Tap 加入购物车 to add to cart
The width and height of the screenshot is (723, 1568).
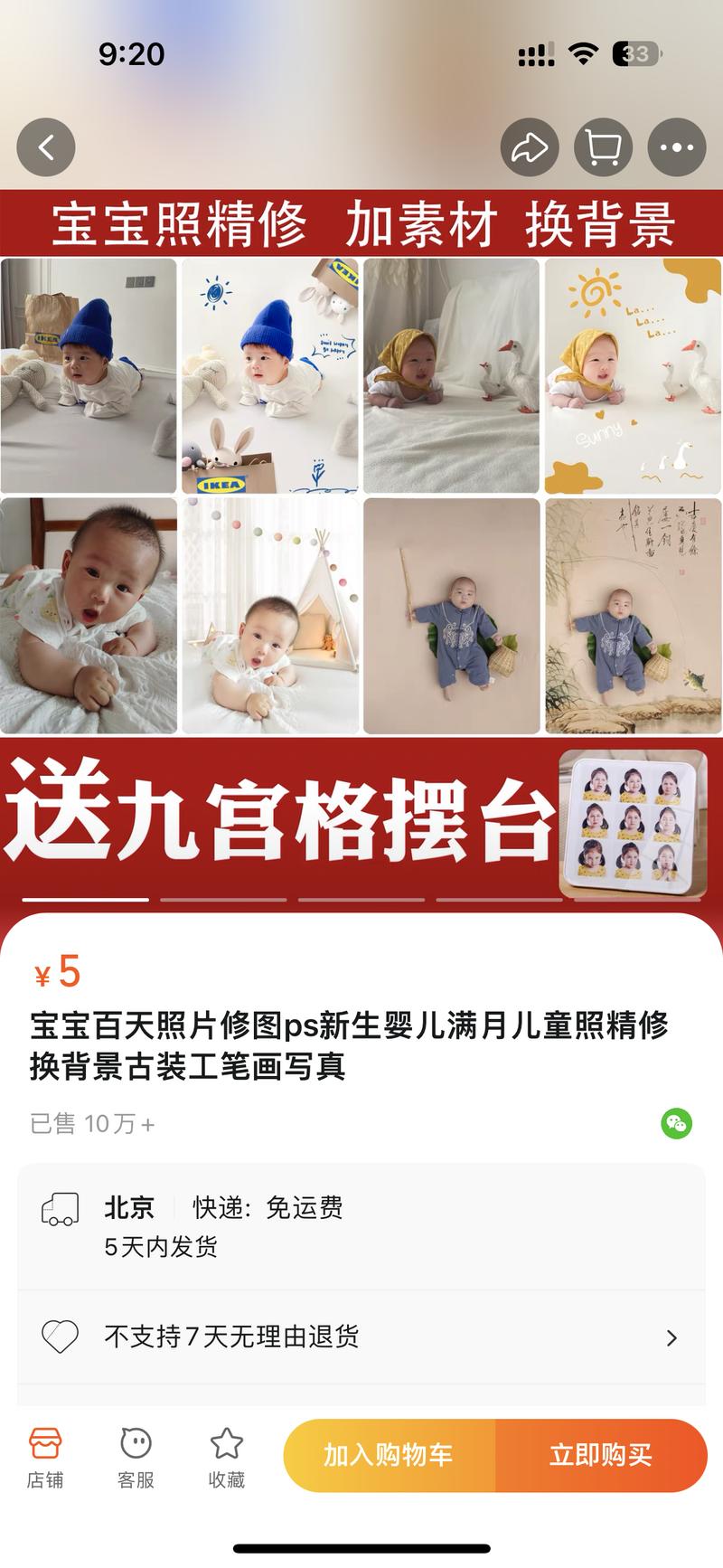point(390,1455)
